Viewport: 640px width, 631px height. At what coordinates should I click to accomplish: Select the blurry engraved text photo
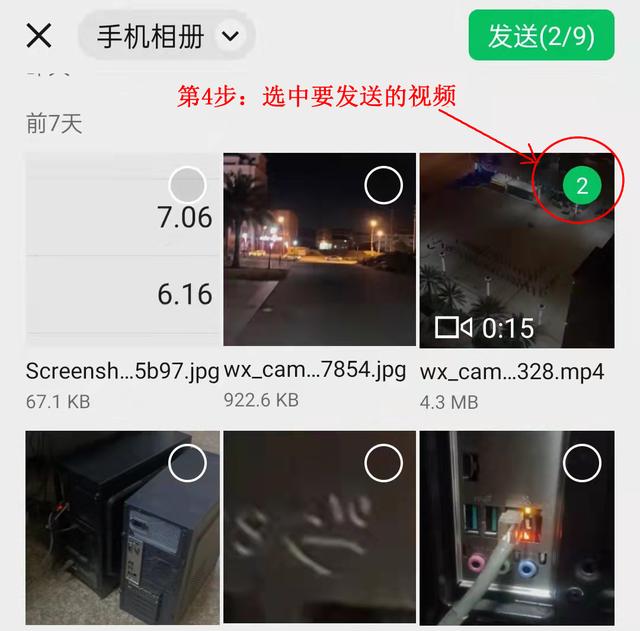click(x=383, y=463)
